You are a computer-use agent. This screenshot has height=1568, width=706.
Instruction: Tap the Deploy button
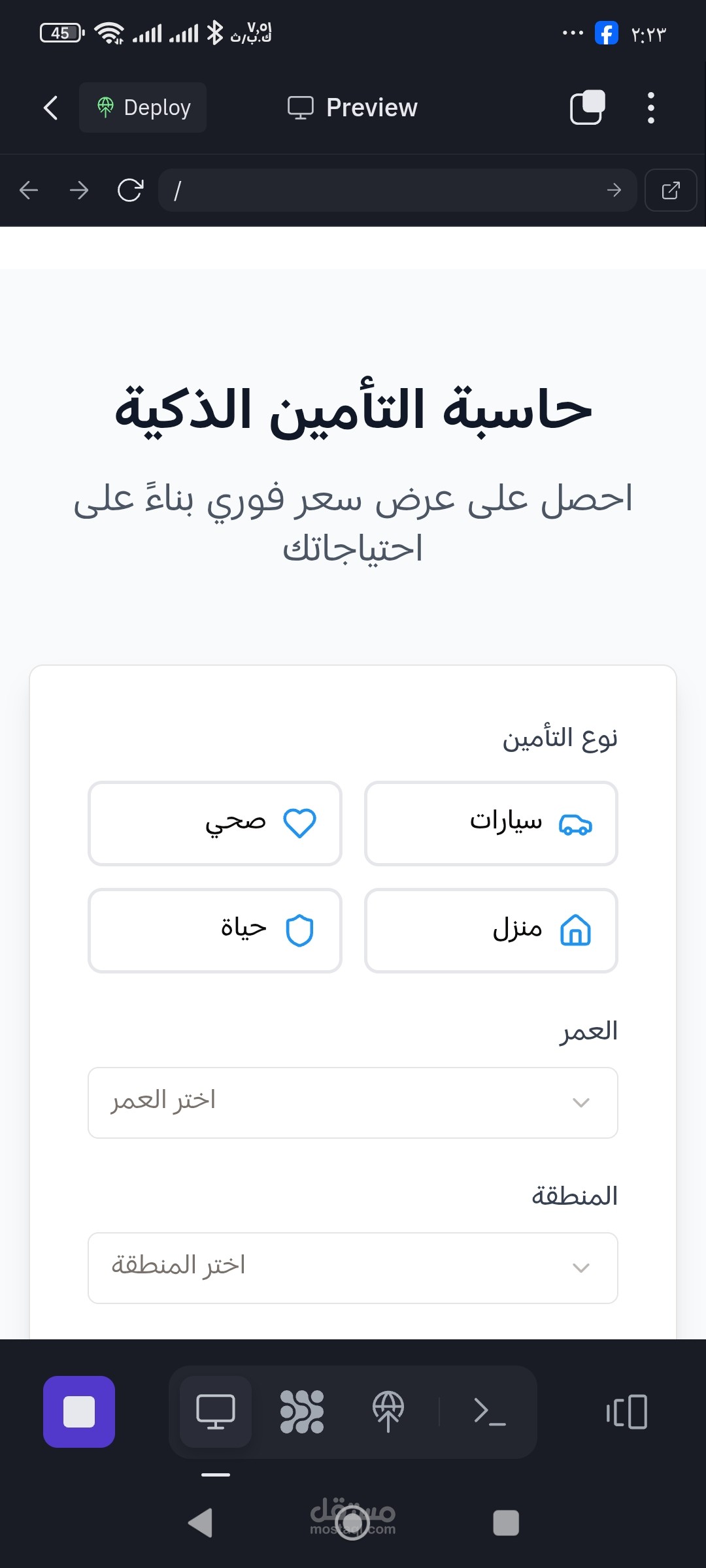(x=143, y=107)
